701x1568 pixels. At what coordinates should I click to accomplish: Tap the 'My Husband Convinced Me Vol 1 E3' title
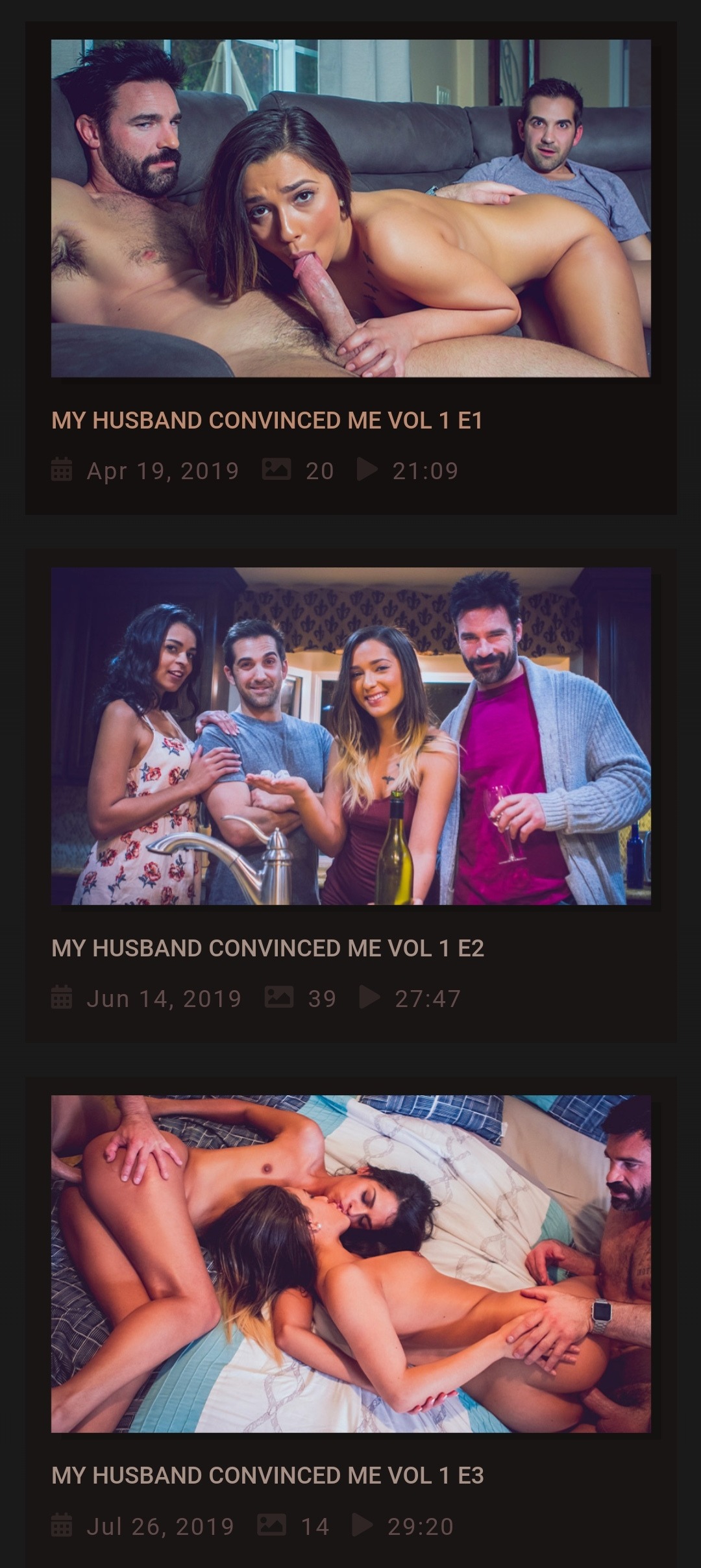(x=267, y=1476)
